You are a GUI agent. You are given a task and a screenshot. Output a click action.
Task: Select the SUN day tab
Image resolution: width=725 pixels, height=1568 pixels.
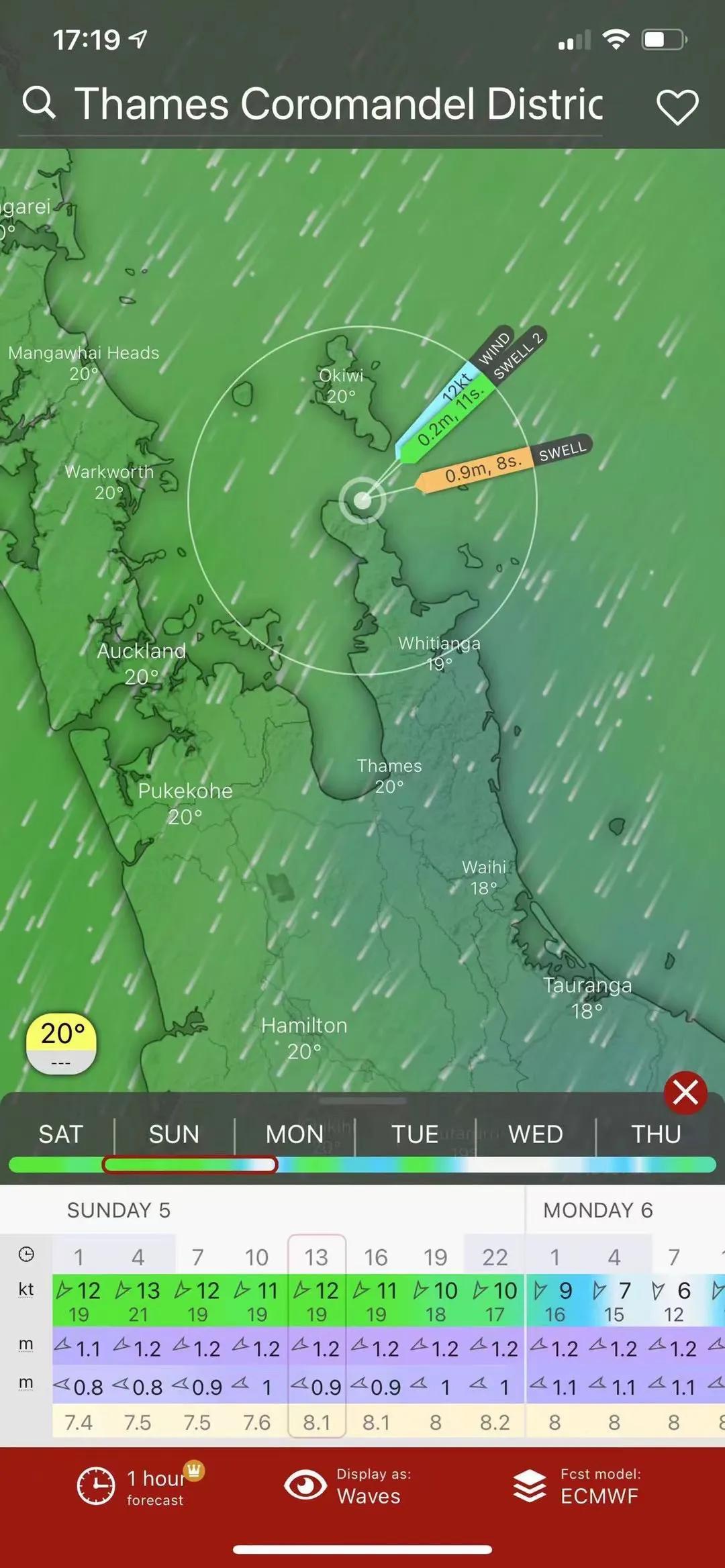click(174, 1134)
